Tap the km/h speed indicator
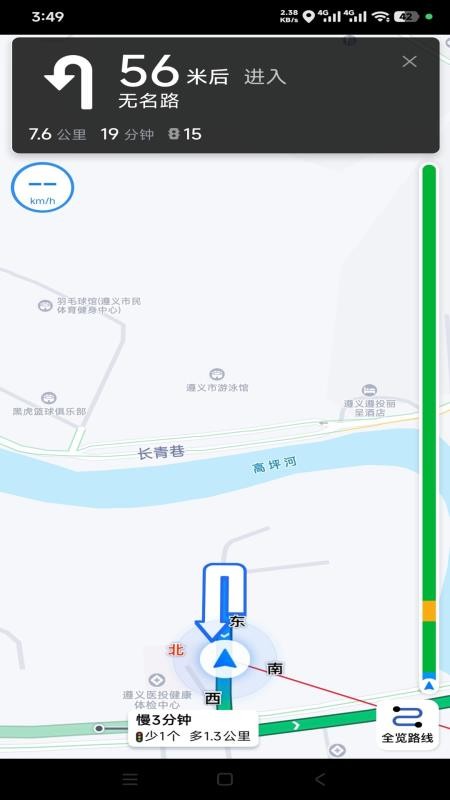450x800 pixels. (42, 187)
